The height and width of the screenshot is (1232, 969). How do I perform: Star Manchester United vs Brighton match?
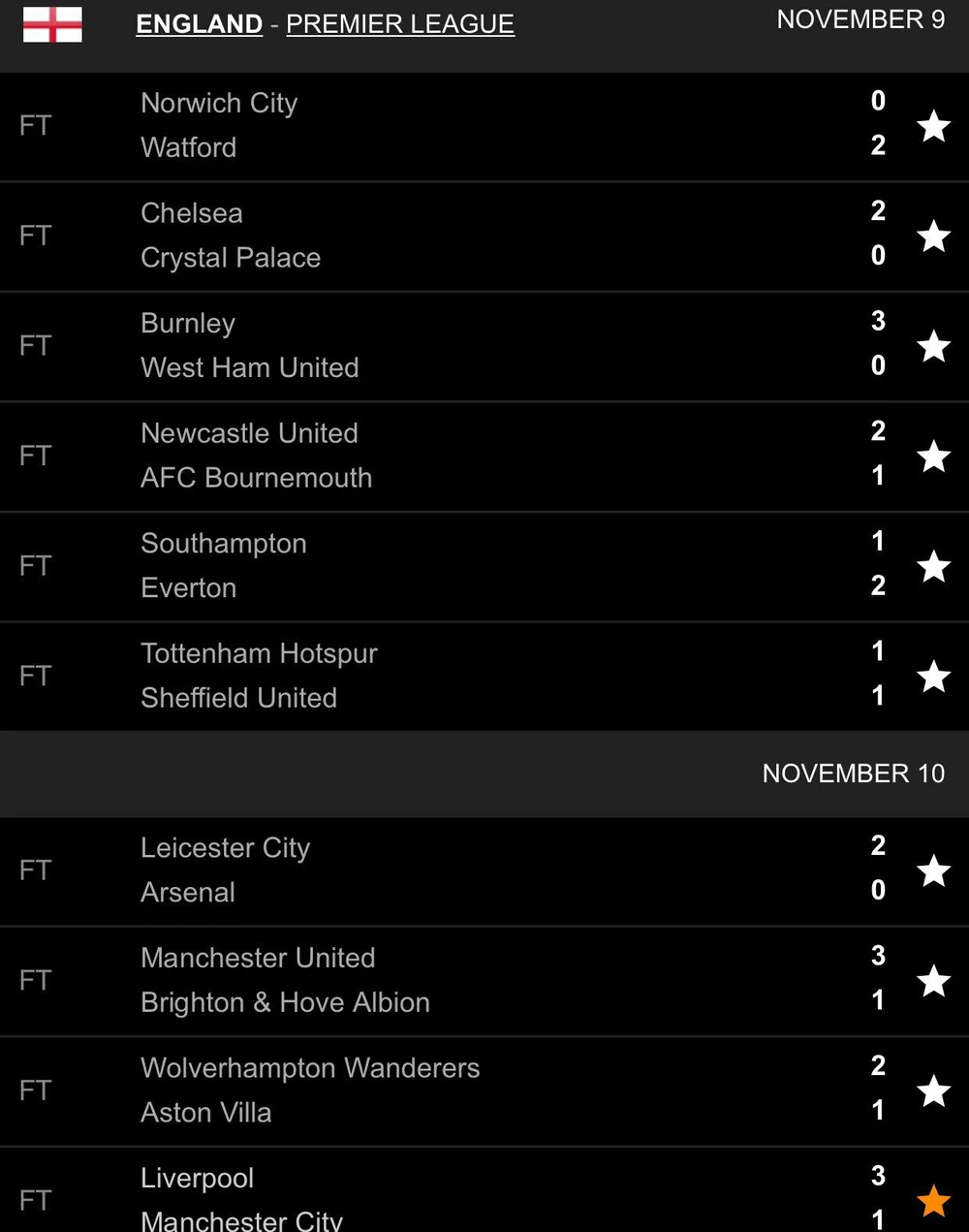[x=933, y=981]
